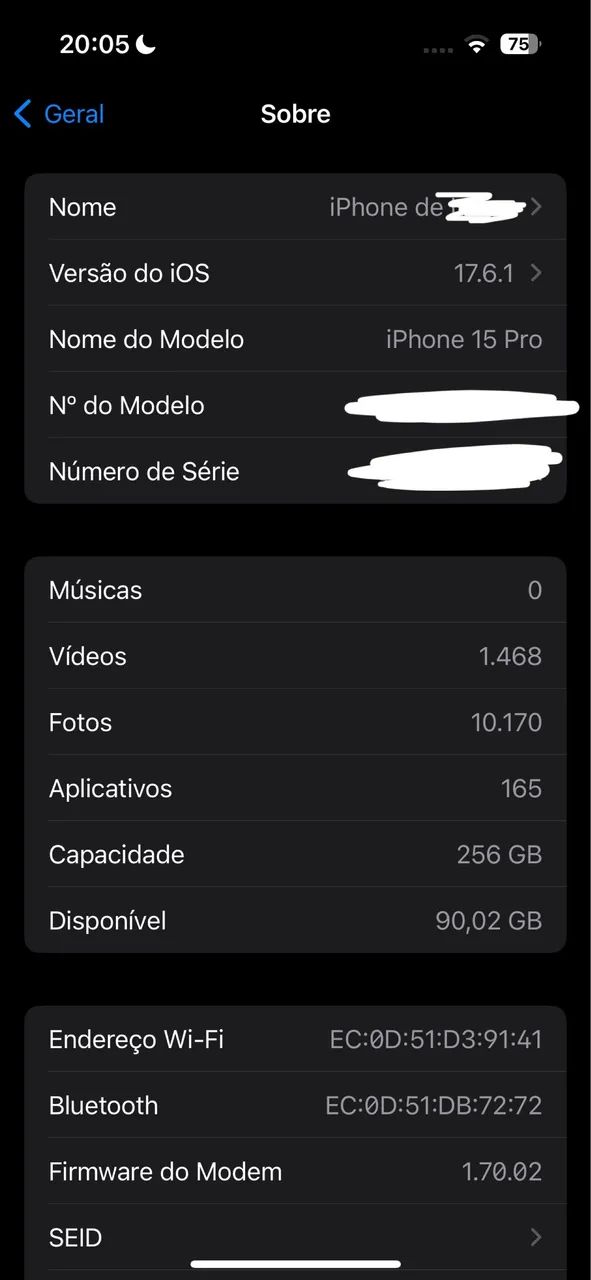
Task: Open Versão do iOS details
Action: click(295, 273)
